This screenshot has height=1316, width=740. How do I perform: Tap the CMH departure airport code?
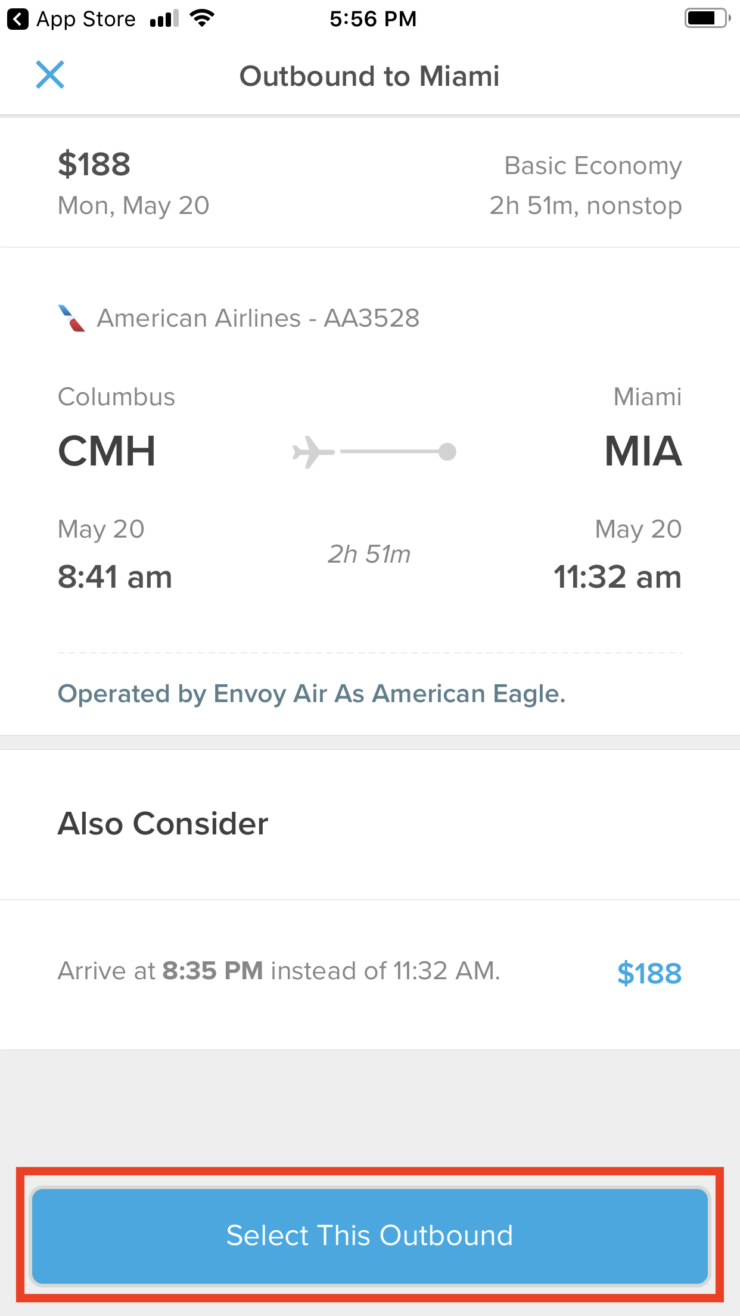coord(105,451)
